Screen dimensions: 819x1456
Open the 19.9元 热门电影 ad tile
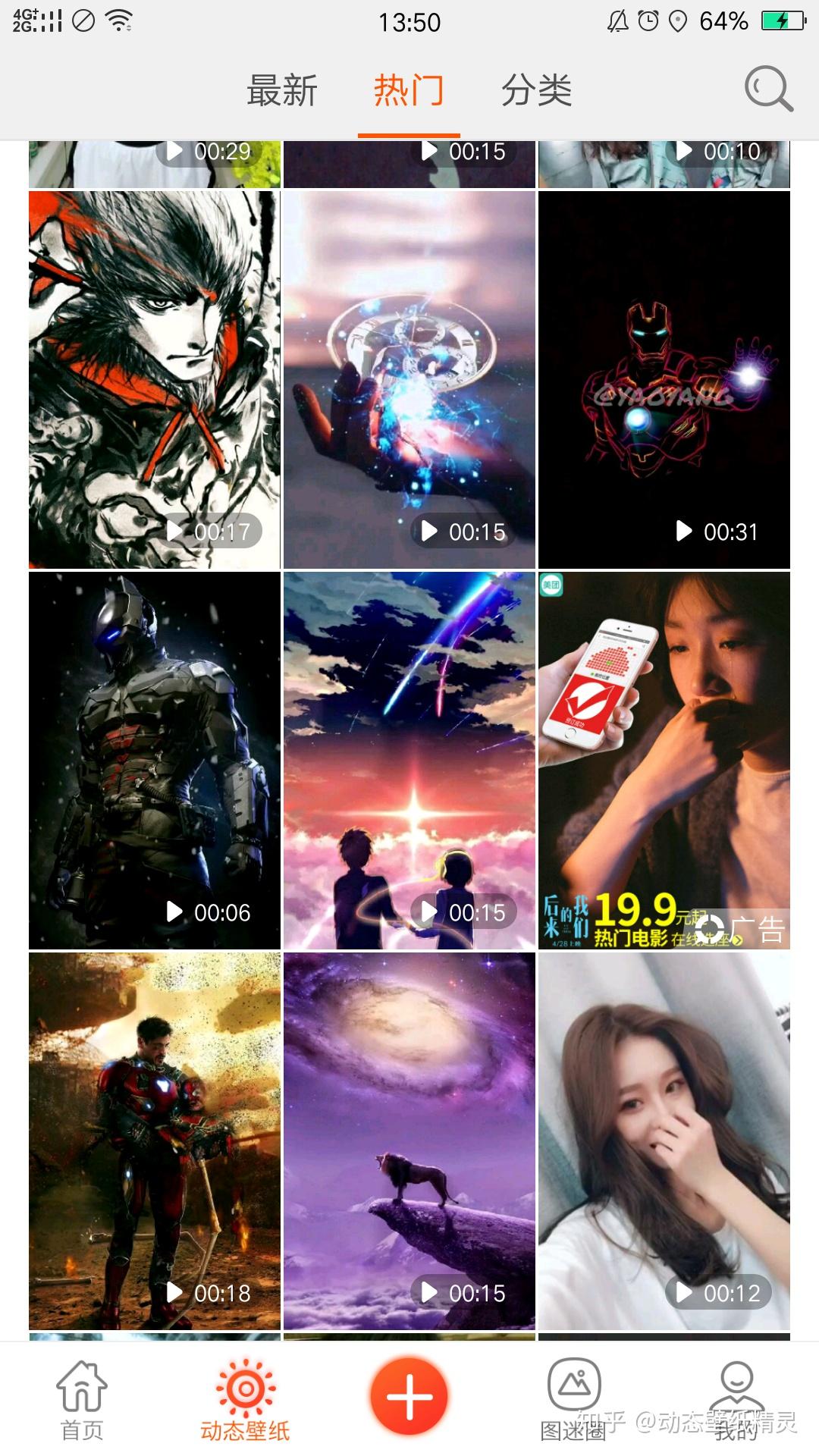(x=664, y=760)
